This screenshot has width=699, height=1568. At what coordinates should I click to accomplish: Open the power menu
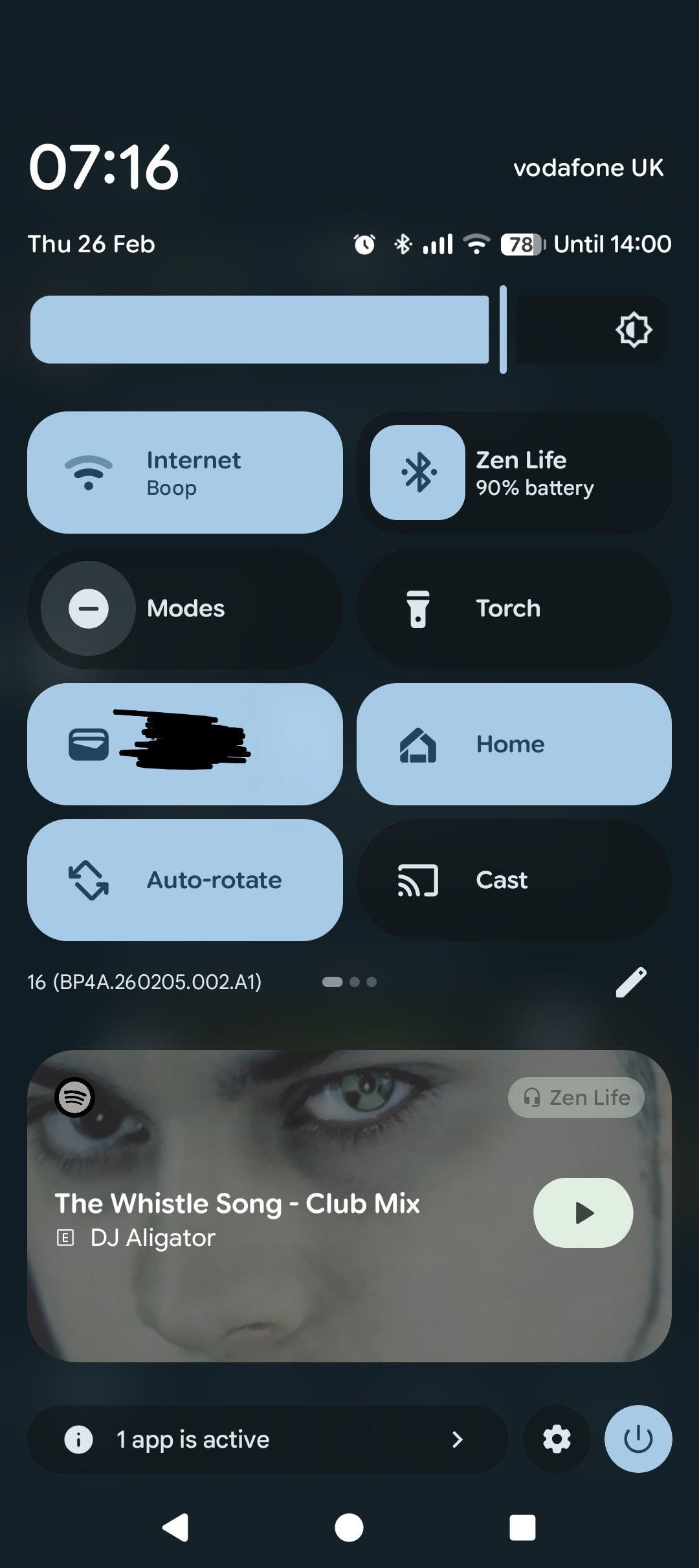pos(638,1439)
